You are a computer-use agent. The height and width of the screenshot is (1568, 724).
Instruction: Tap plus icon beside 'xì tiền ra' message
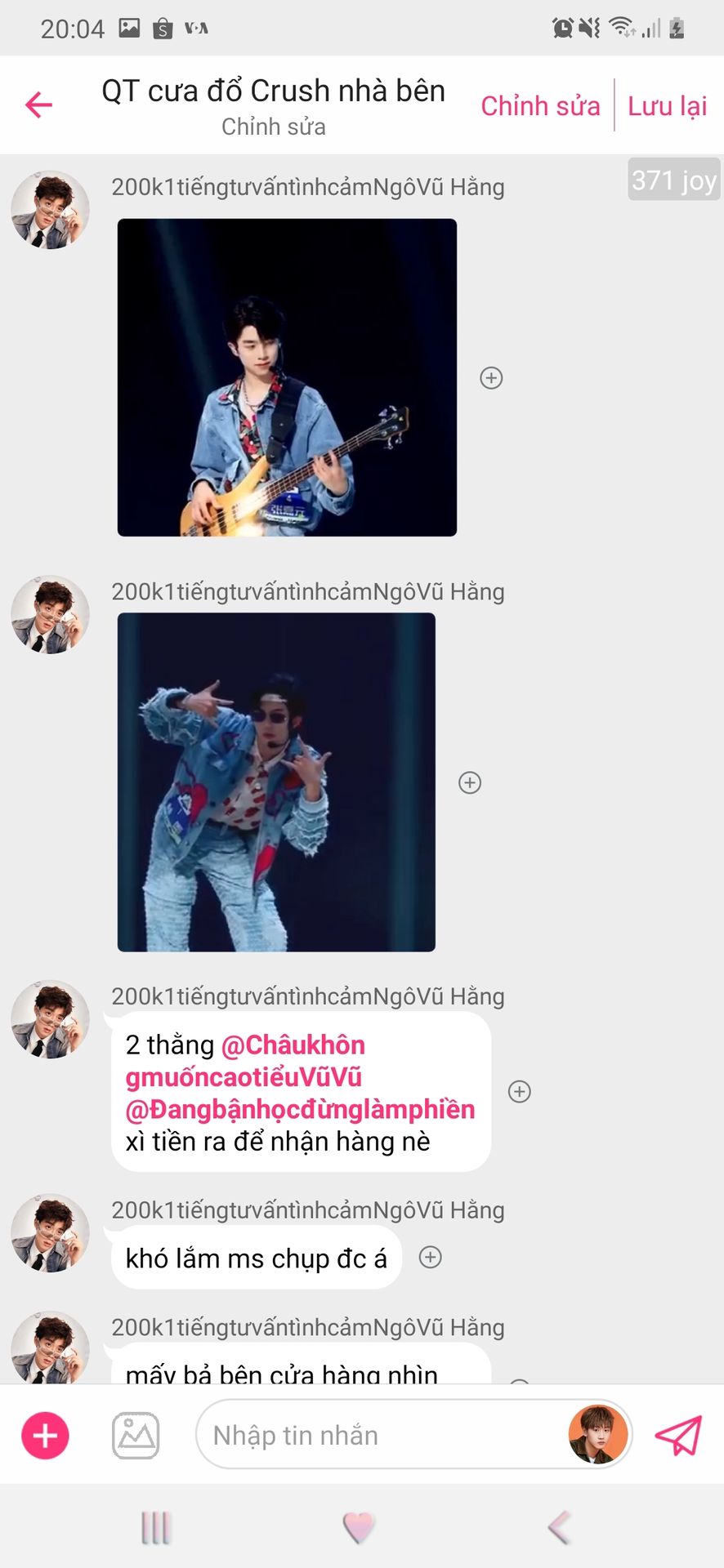520,1092
